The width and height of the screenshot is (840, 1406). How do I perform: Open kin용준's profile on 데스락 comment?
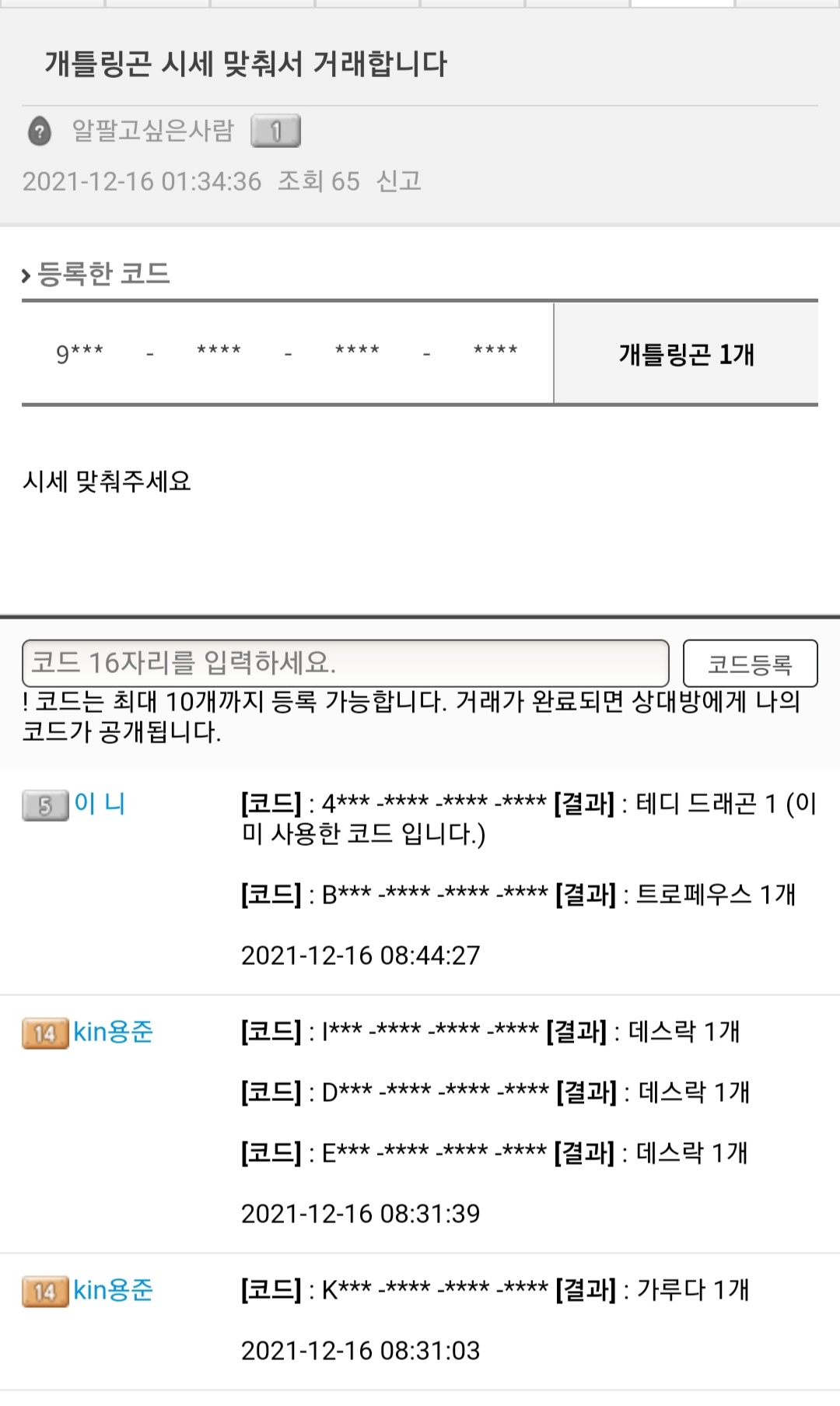pyautogui.click(x=113, y=1033)
